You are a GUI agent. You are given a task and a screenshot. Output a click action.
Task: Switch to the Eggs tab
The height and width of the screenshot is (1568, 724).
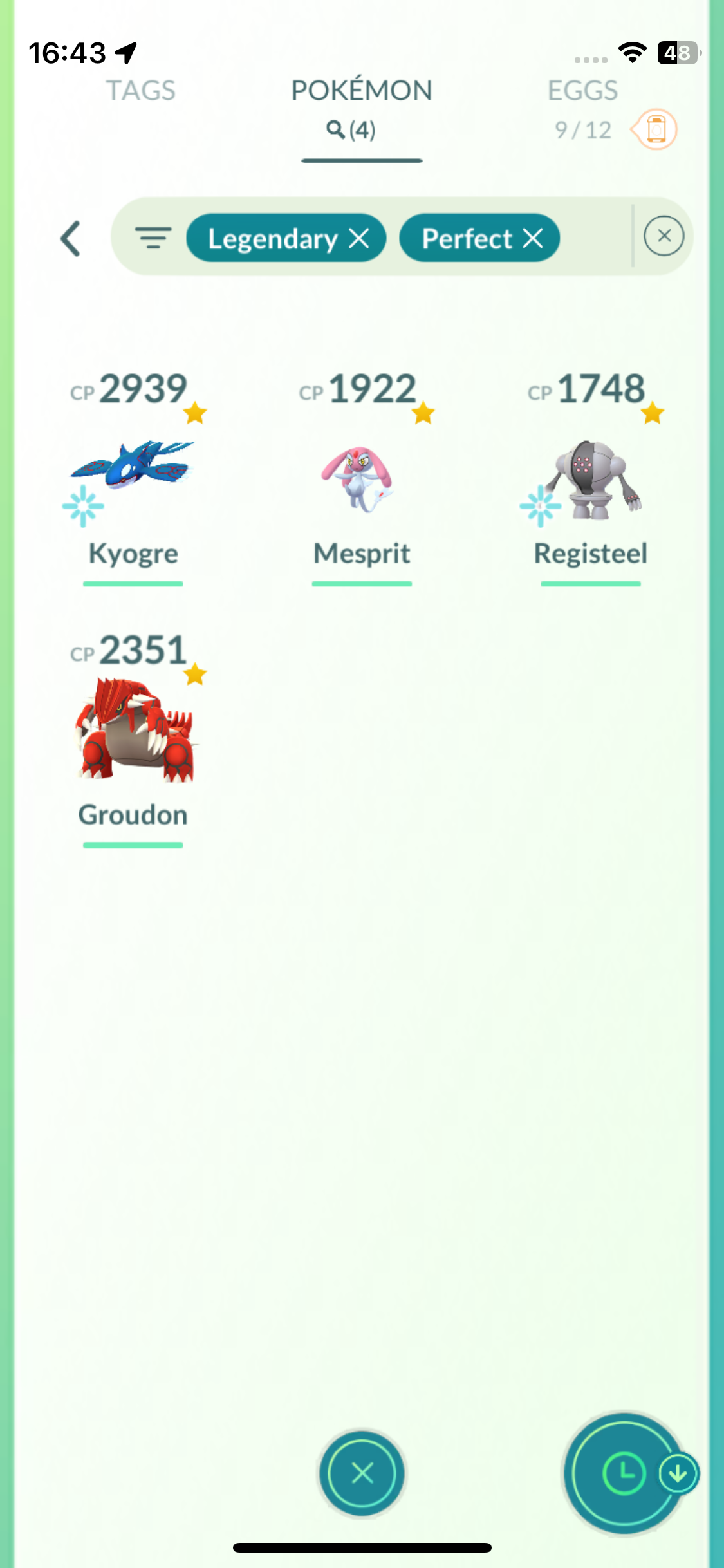[x=582, y=91]
